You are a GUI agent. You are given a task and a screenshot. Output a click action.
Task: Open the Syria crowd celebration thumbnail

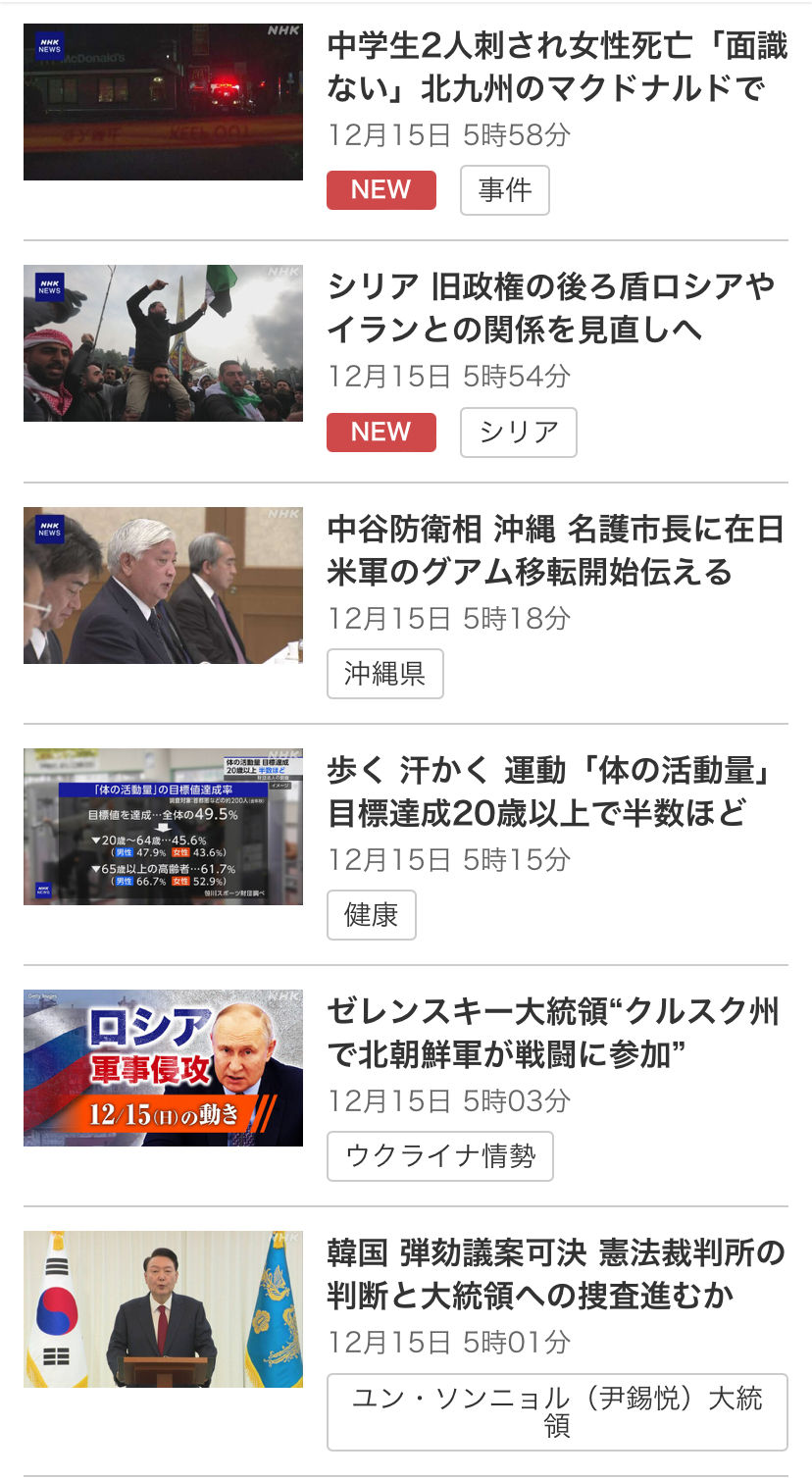click(x=163, y=343)
